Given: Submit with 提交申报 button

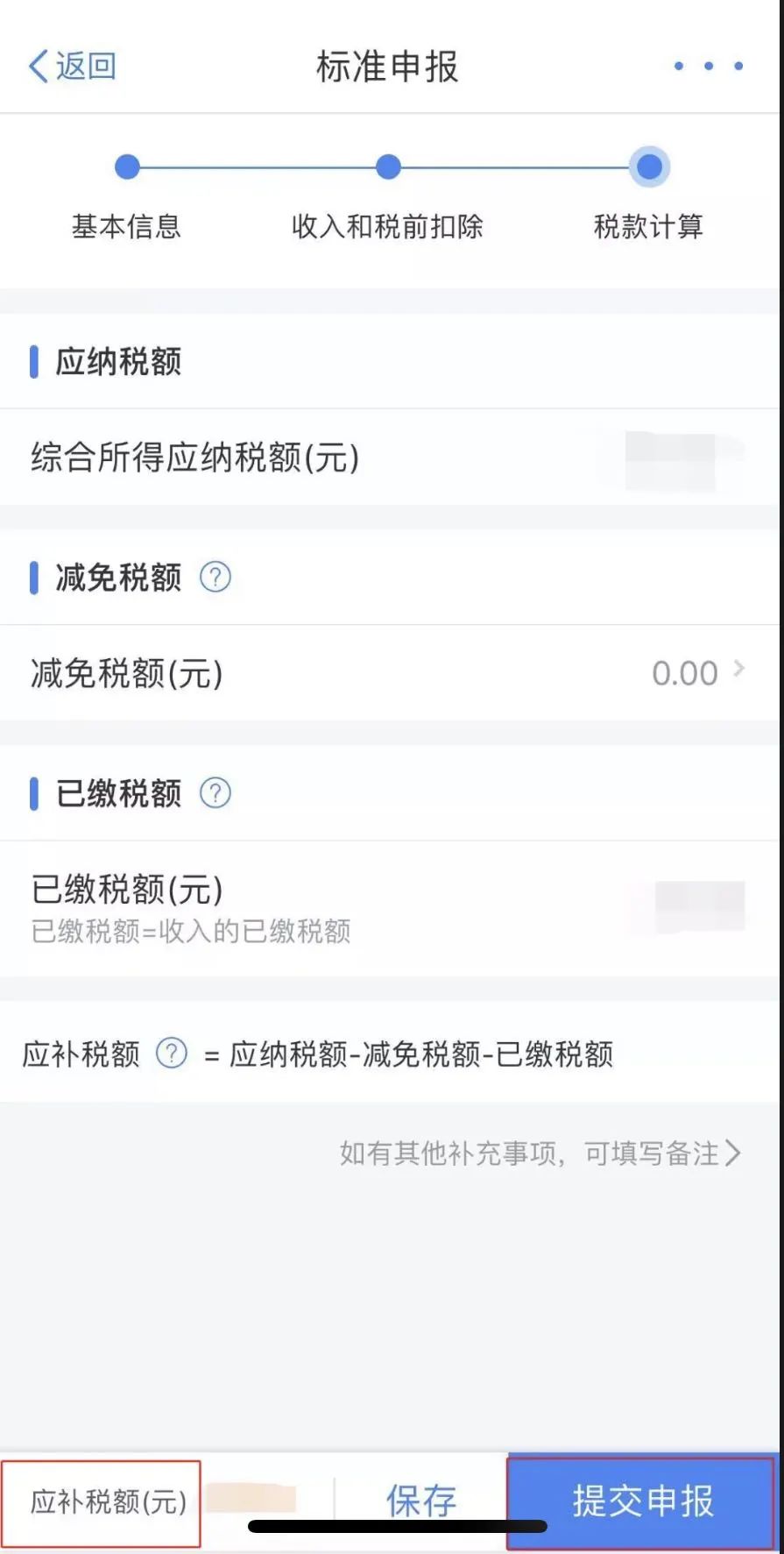Looking at the screenshot, I should tap(642, 1501).
